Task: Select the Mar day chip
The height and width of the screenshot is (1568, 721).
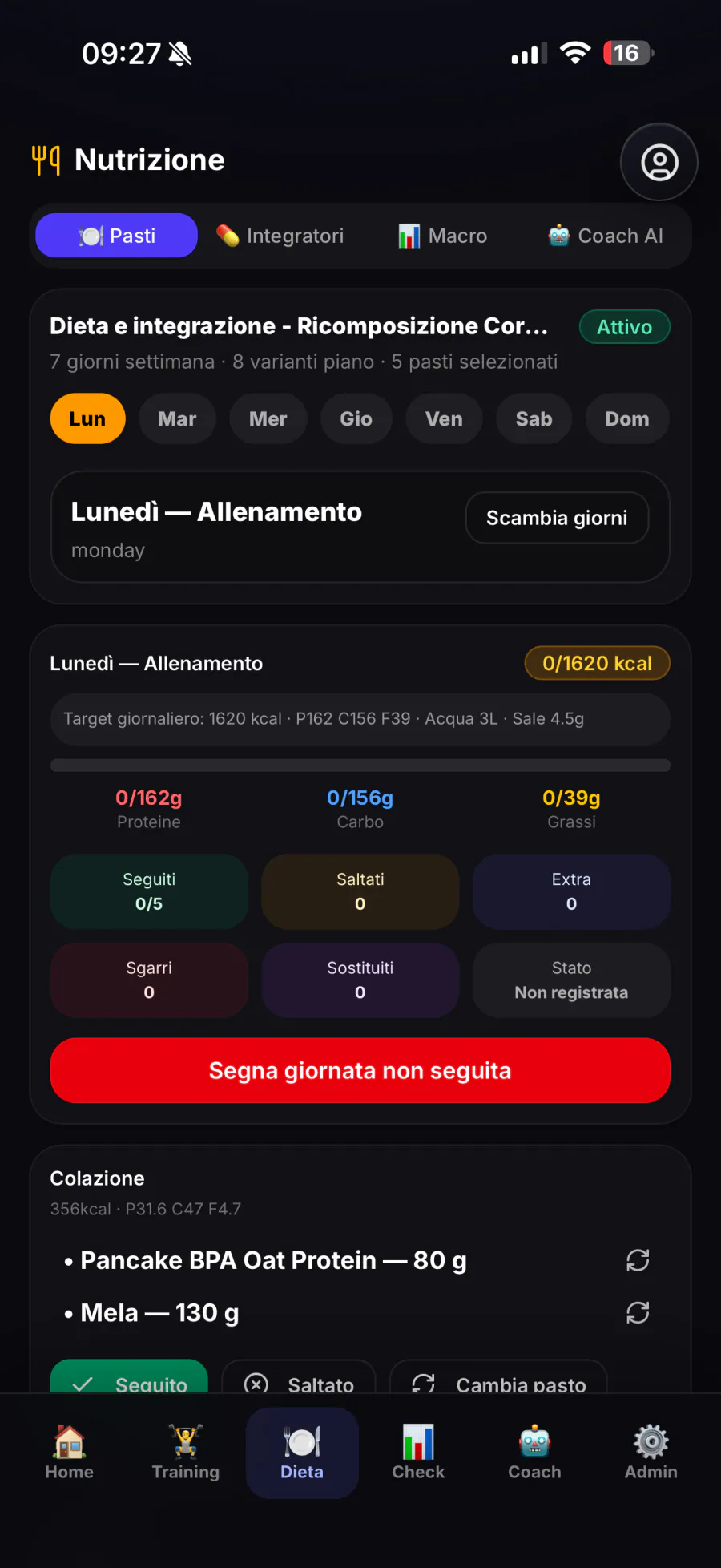Action: pos(177,418)
